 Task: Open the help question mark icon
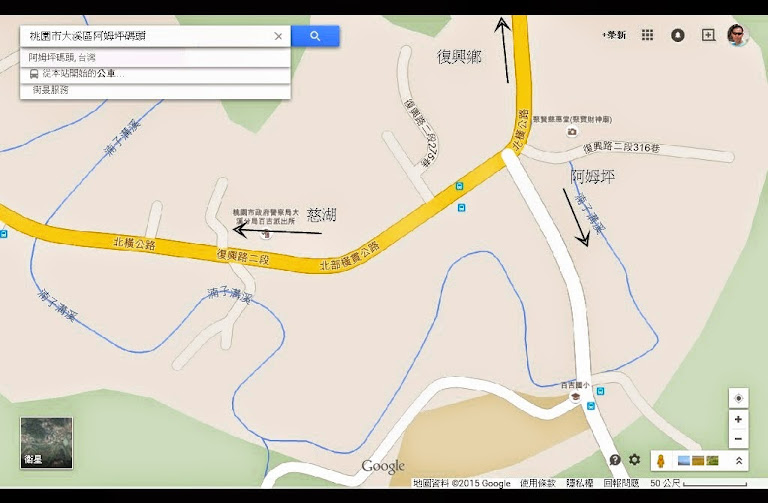pos(615,460)
